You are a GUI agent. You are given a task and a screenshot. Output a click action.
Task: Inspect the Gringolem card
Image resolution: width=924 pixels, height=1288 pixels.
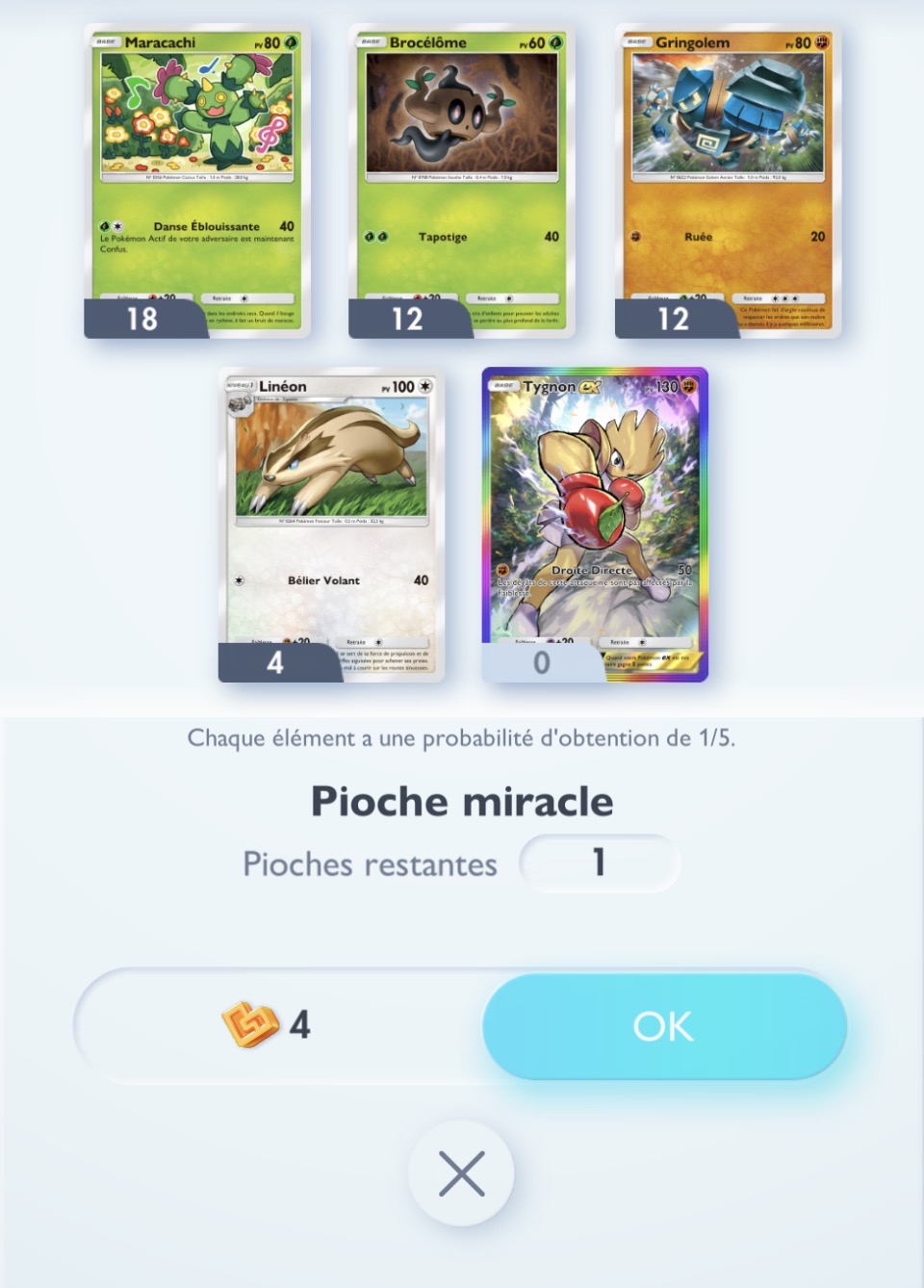click(x=728, y=181)
